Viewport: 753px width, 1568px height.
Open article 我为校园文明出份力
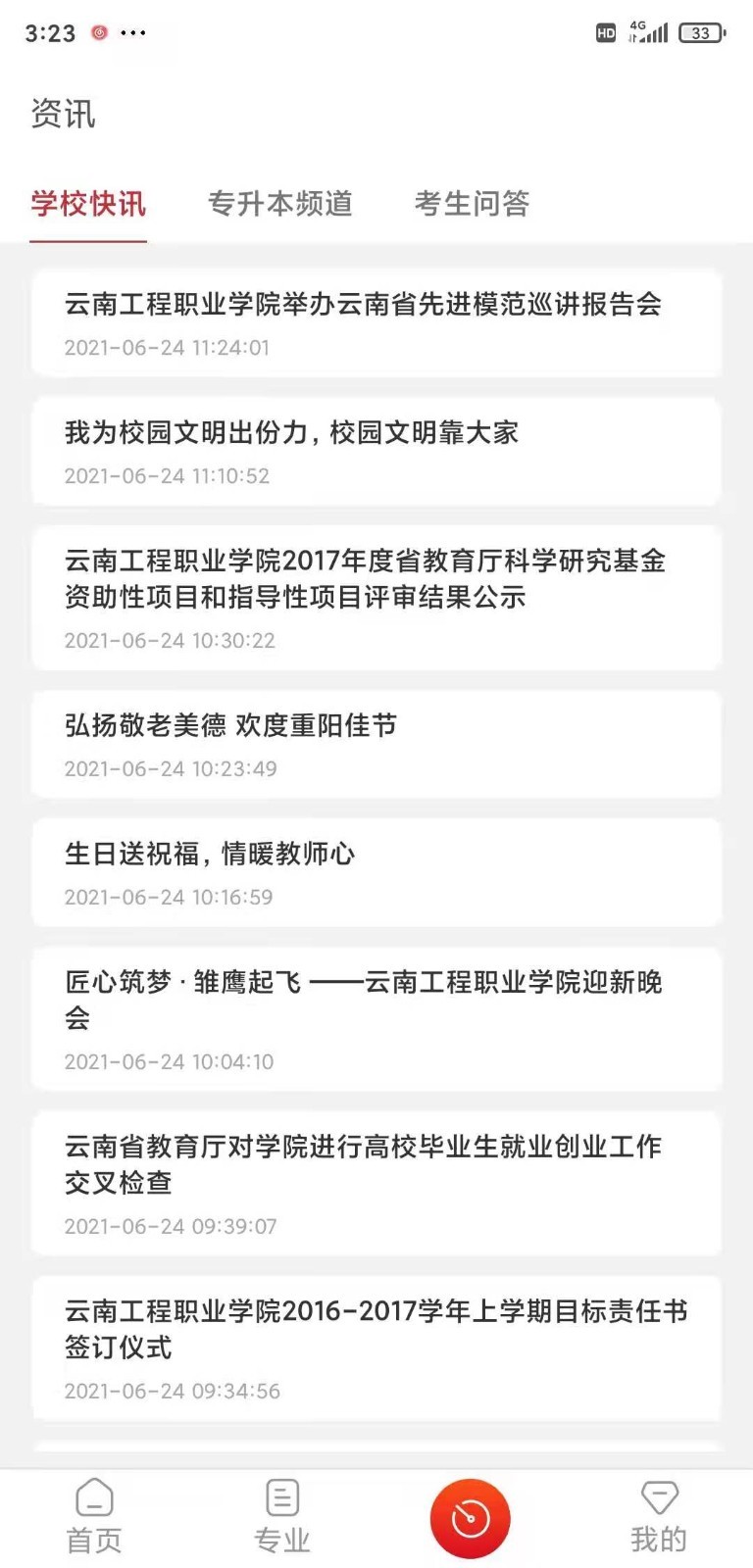(x=376, y=452)
